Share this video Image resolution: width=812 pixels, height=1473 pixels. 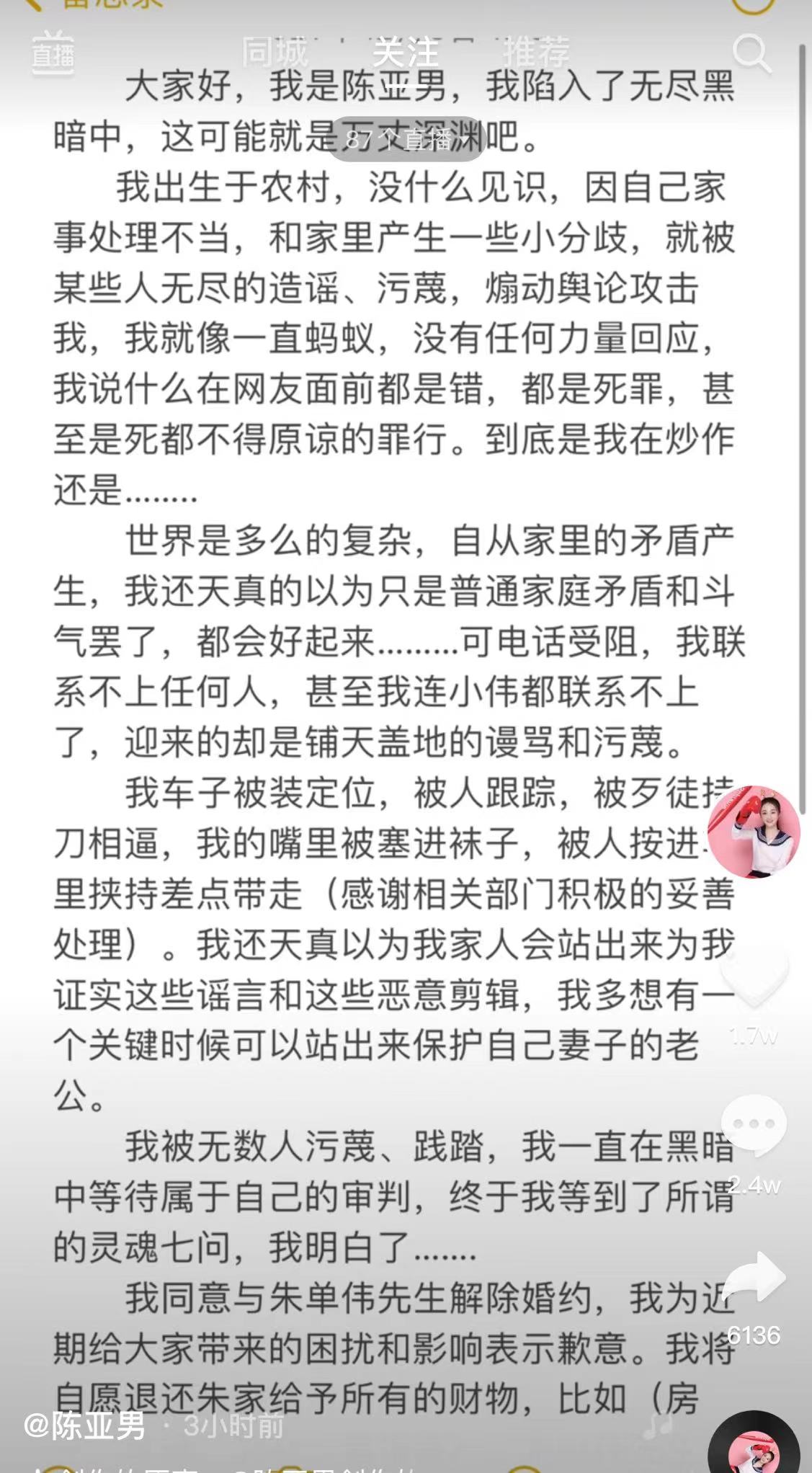point(754,1278)
